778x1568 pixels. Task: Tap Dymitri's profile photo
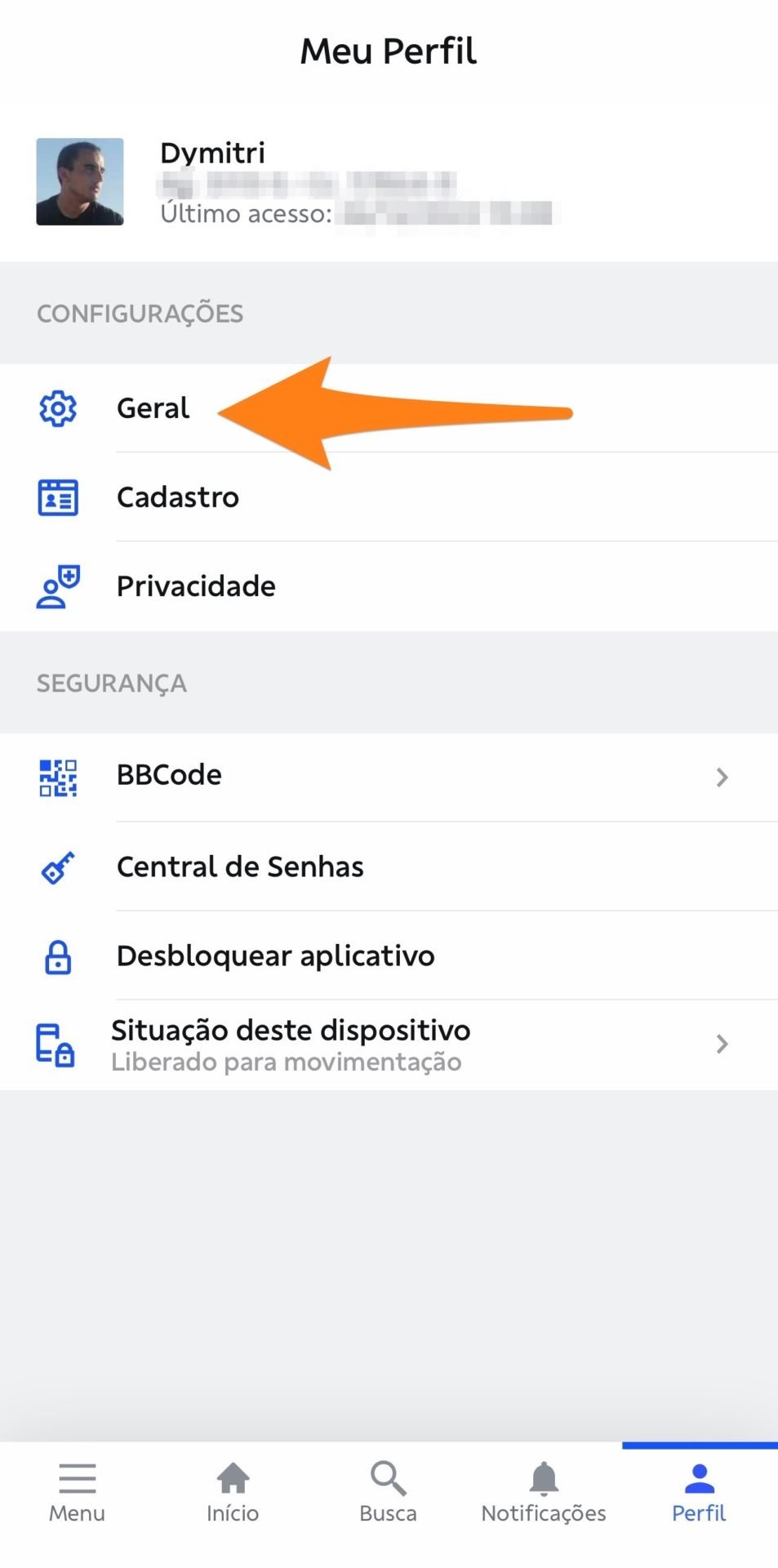[x=80, y=181]
